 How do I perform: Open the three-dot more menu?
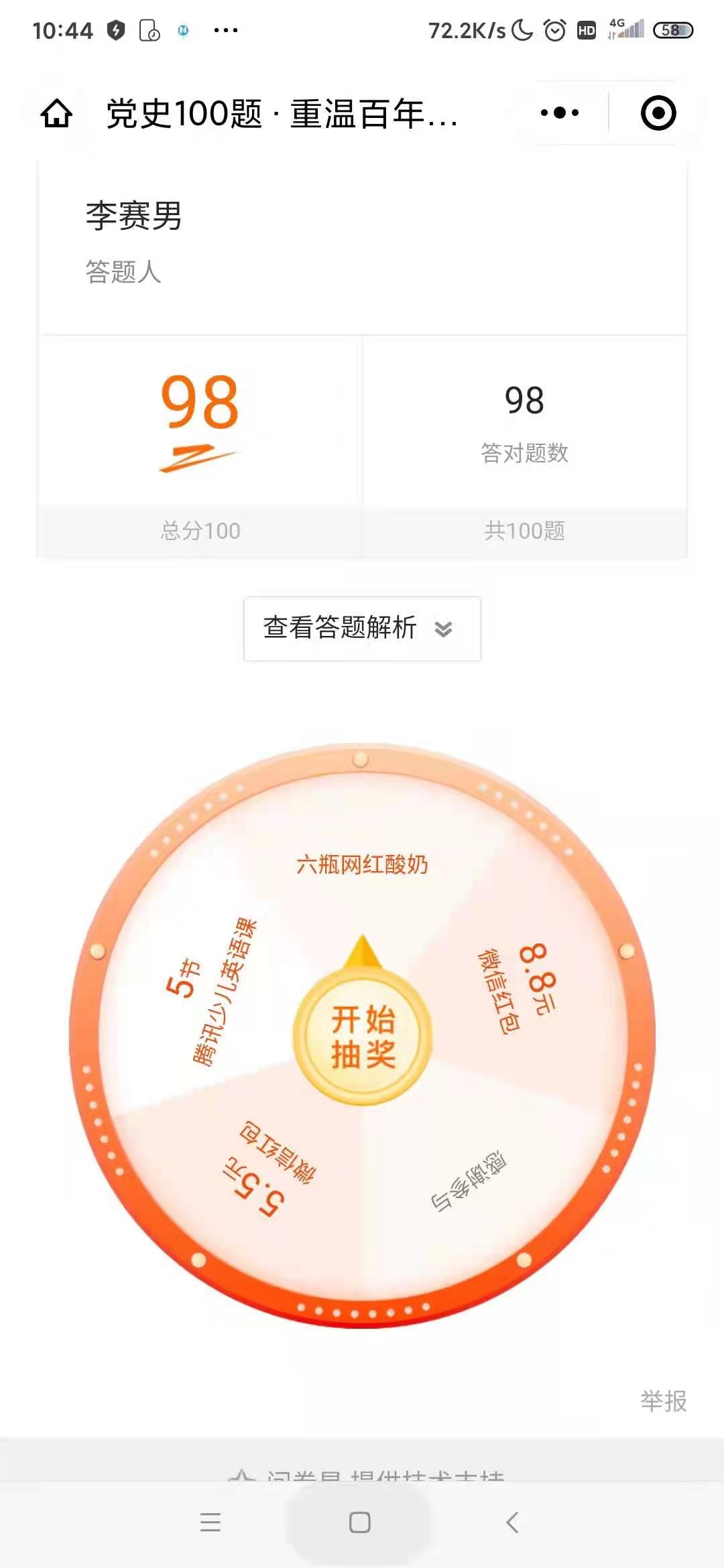pos(560,113)
